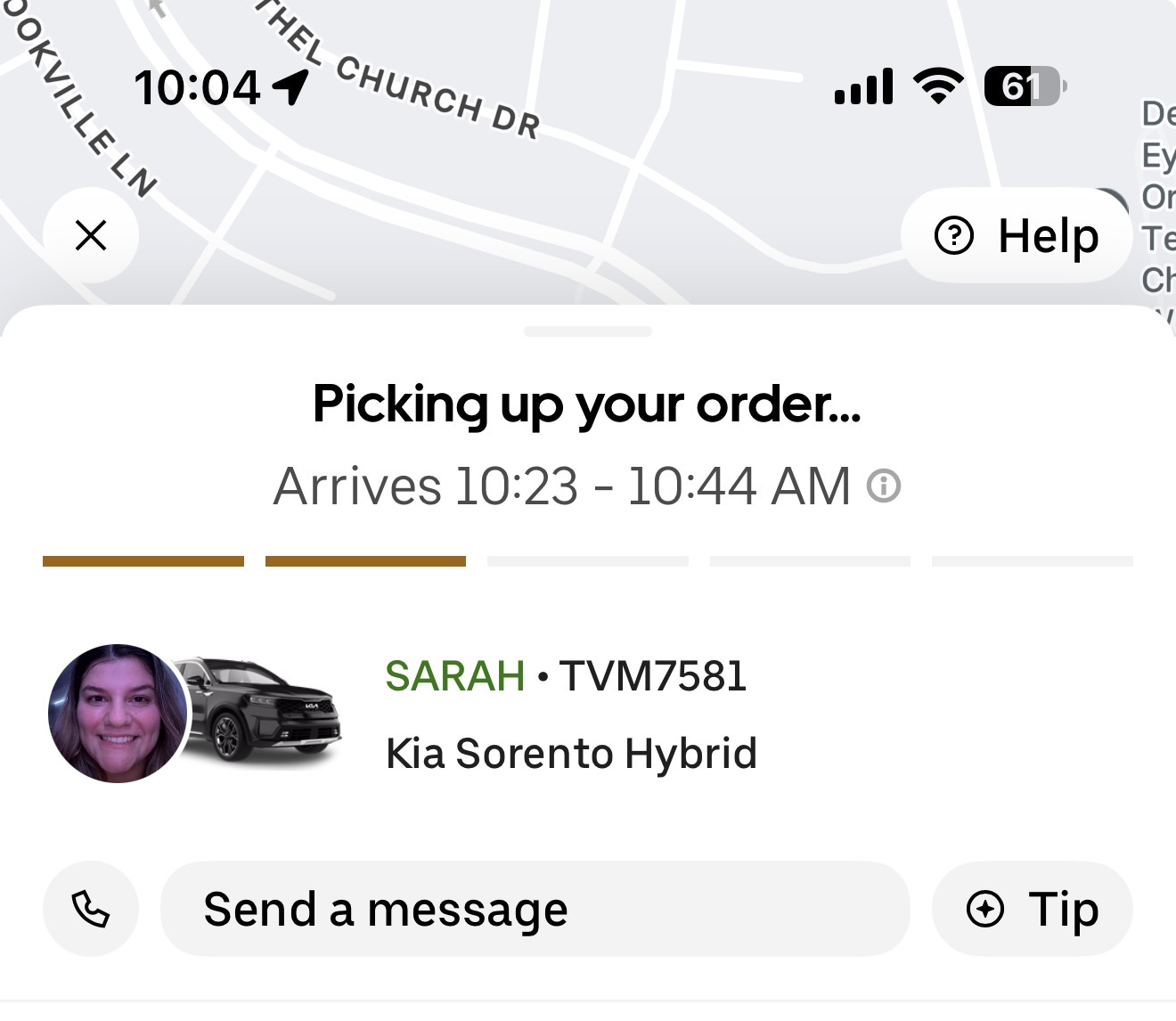Add a tip for the courier
Image resolution: width=1176 pixels, height=1021 pixels.
click(1032, 910)
